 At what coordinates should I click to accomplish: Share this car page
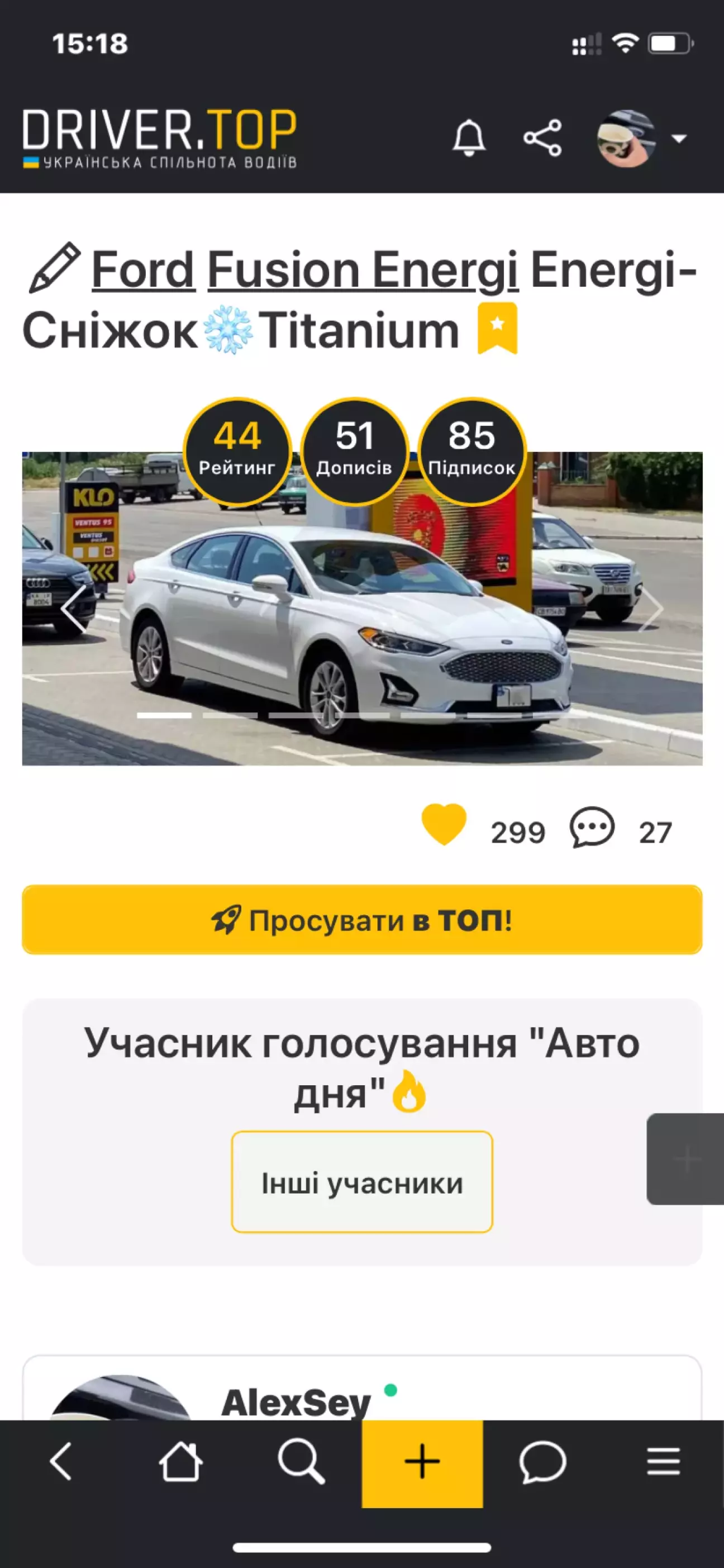[x=542, y=138]
